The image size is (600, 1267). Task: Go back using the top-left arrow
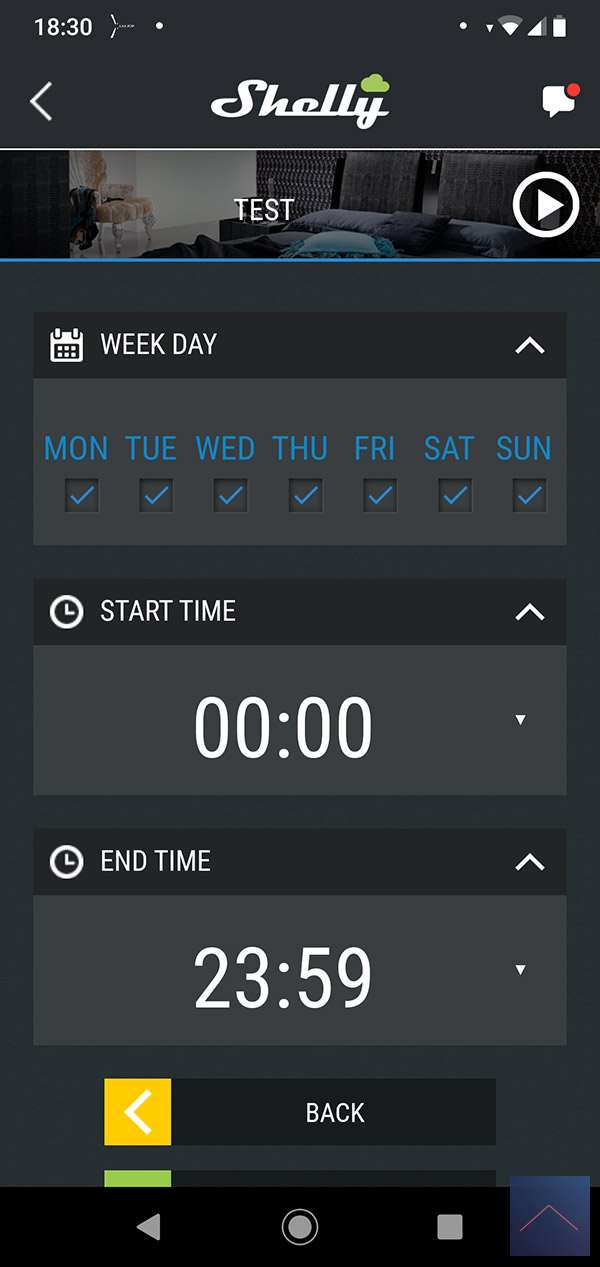41,102
